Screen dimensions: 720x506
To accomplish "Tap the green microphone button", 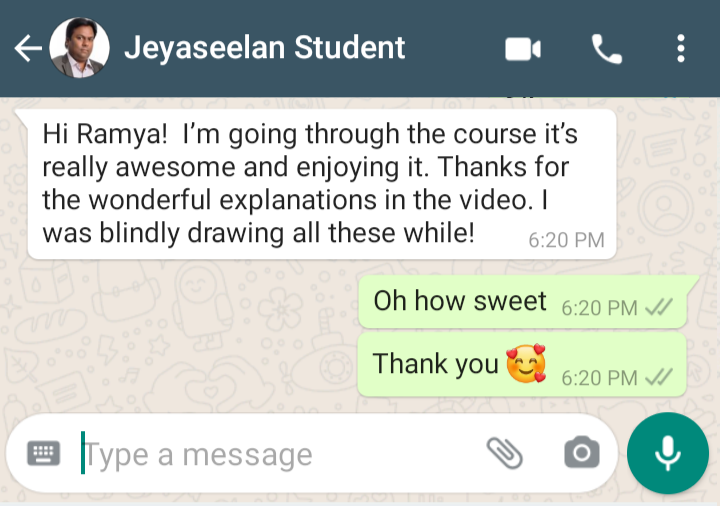I will [668, 454].
